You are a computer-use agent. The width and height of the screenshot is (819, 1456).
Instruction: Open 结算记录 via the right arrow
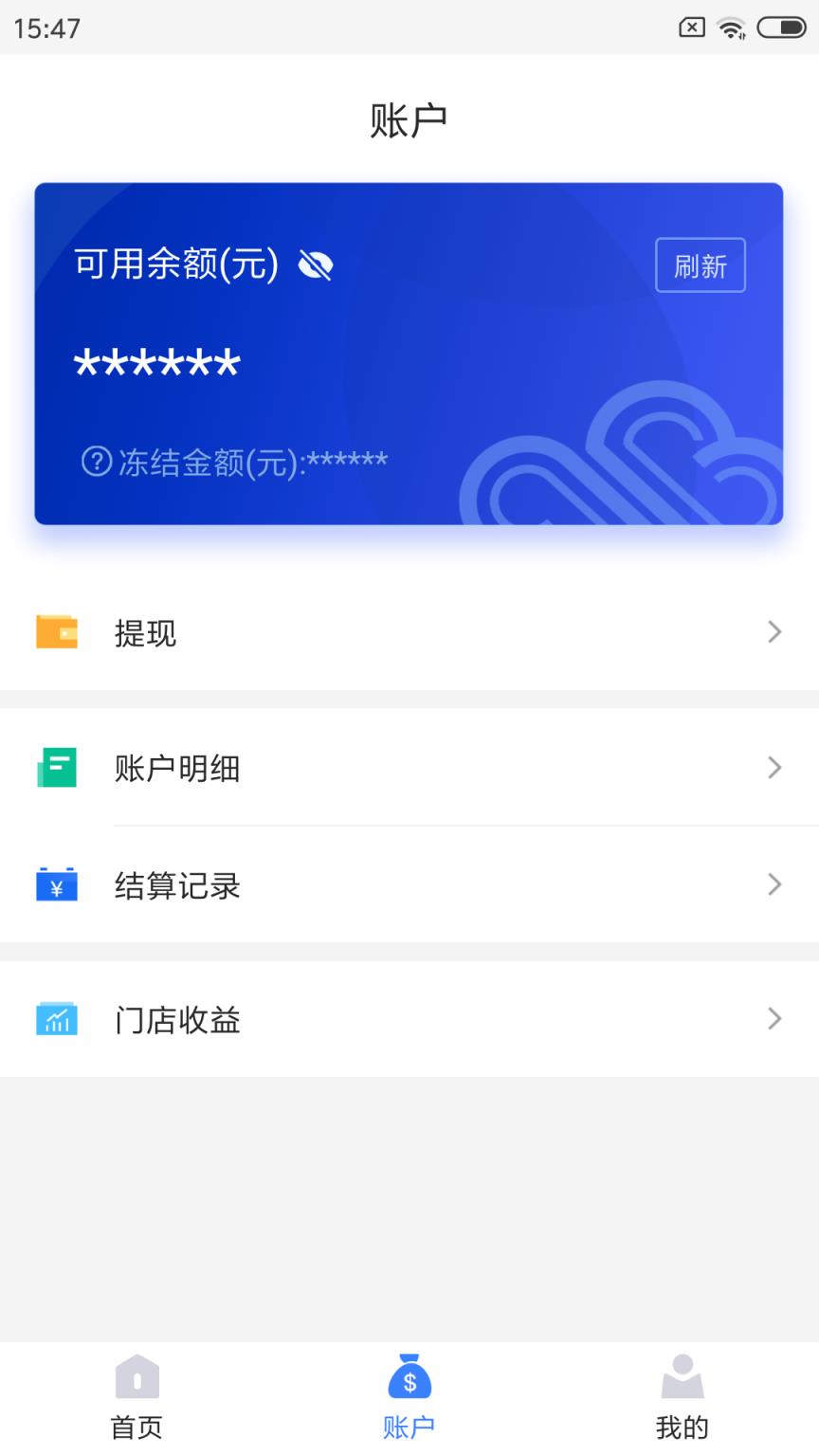774,885
